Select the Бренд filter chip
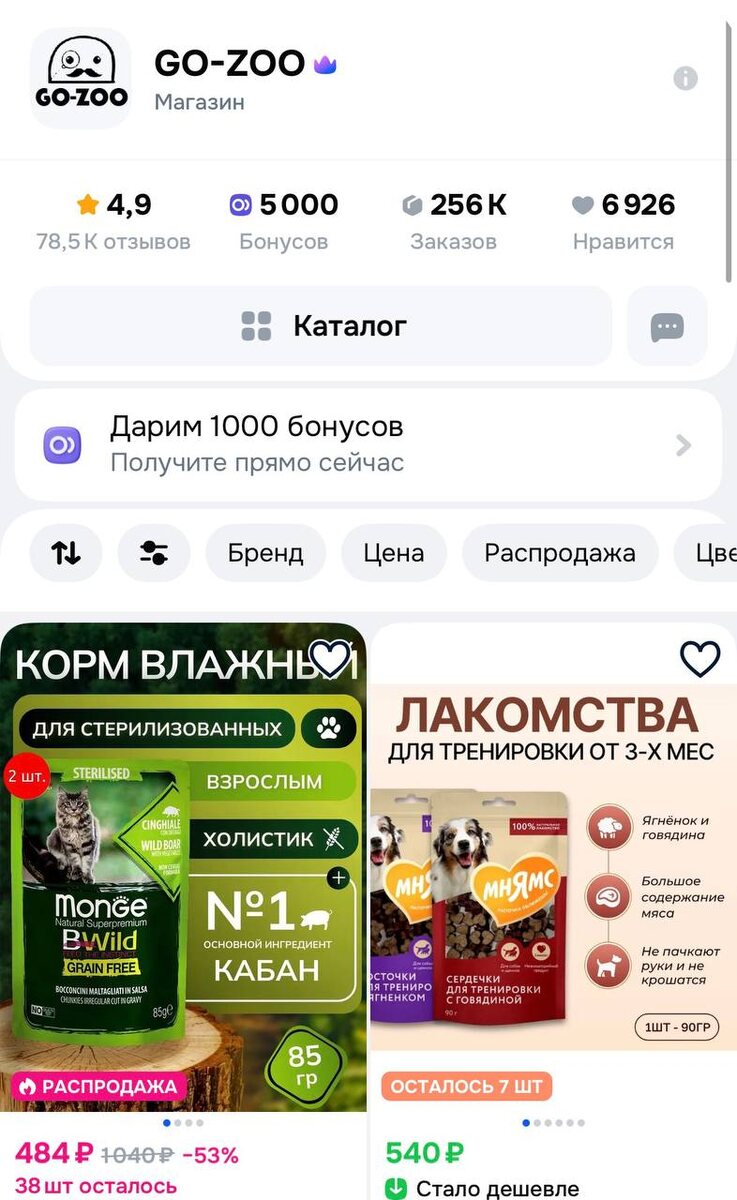The image size is (737, 1200). 265,553
